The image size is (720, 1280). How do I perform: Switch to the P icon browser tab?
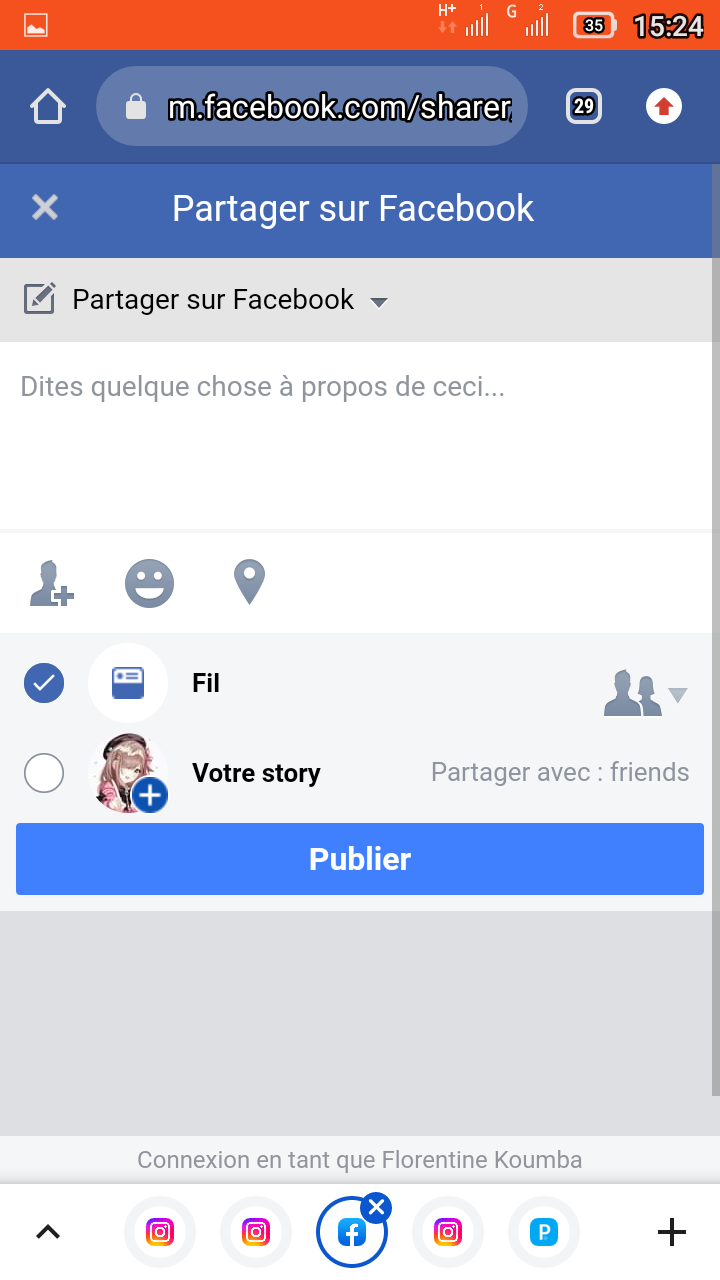(544, 1232)
